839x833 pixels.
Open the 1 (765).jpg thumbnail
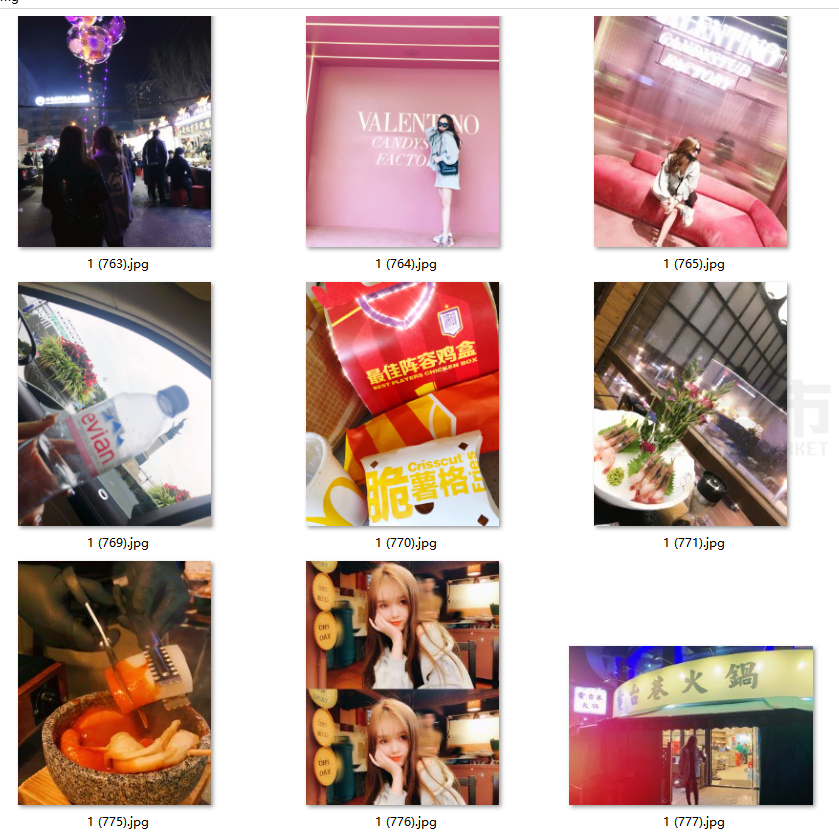click(690, 131)
